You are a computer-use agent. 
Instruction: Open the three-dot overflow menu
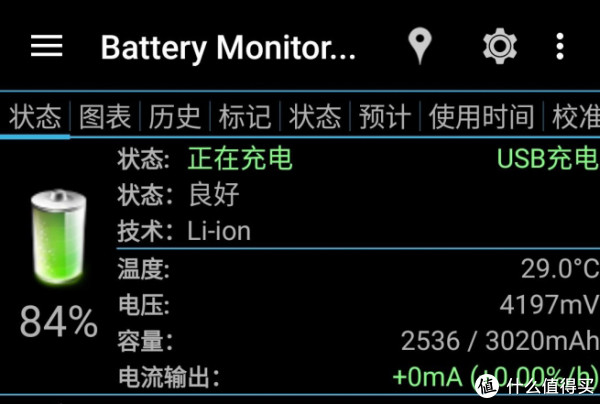[x=561, y=46]
